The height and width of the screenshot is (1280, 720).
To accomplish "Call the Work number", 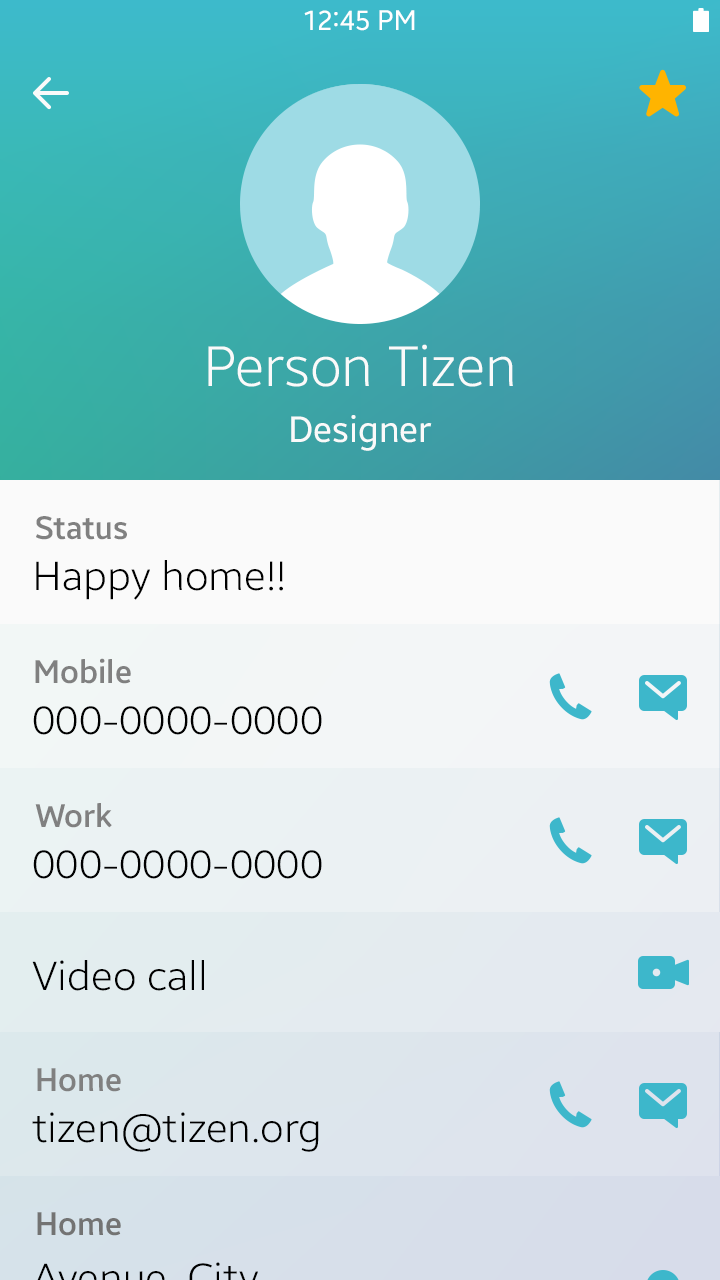I will click(x=570, y=840).
